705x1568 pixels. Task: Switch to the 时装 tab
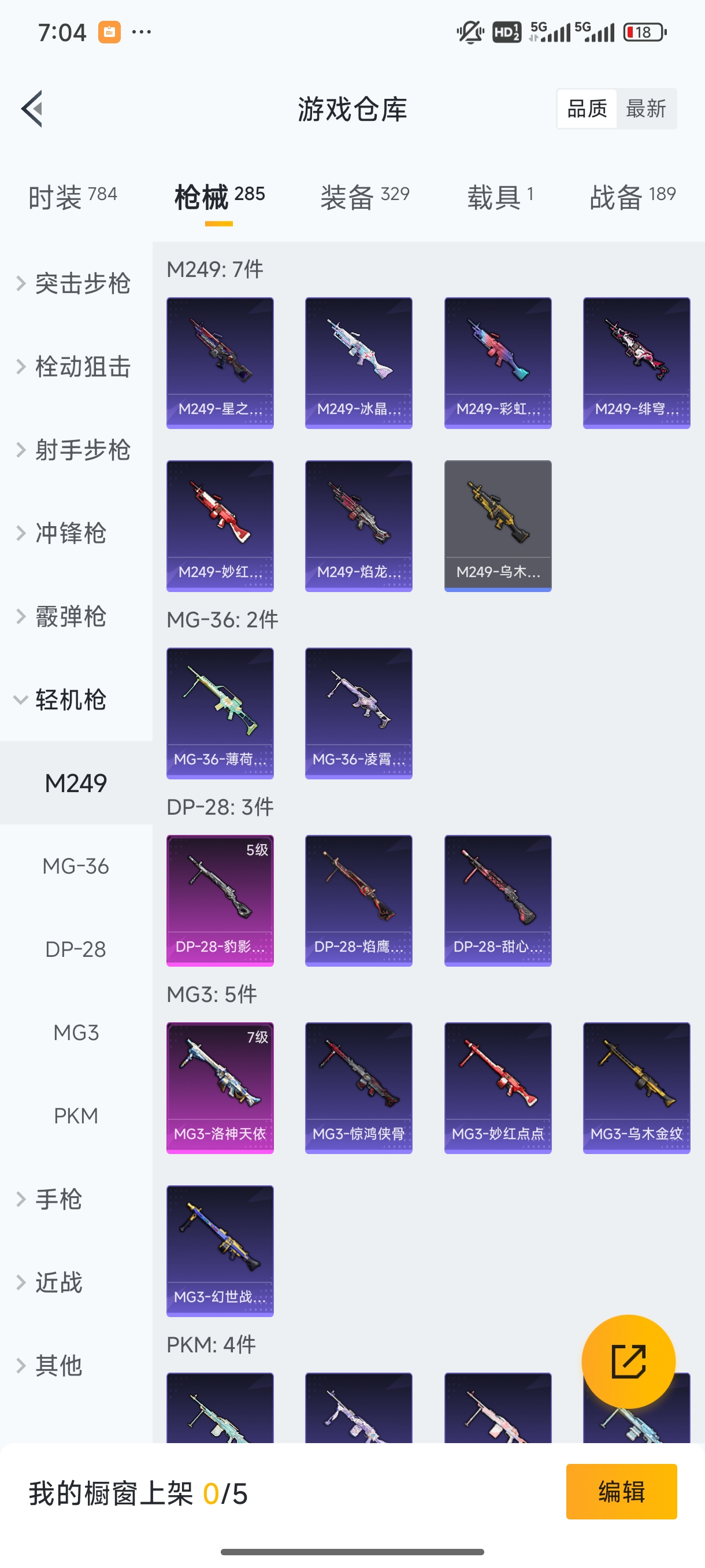point(72,197)
